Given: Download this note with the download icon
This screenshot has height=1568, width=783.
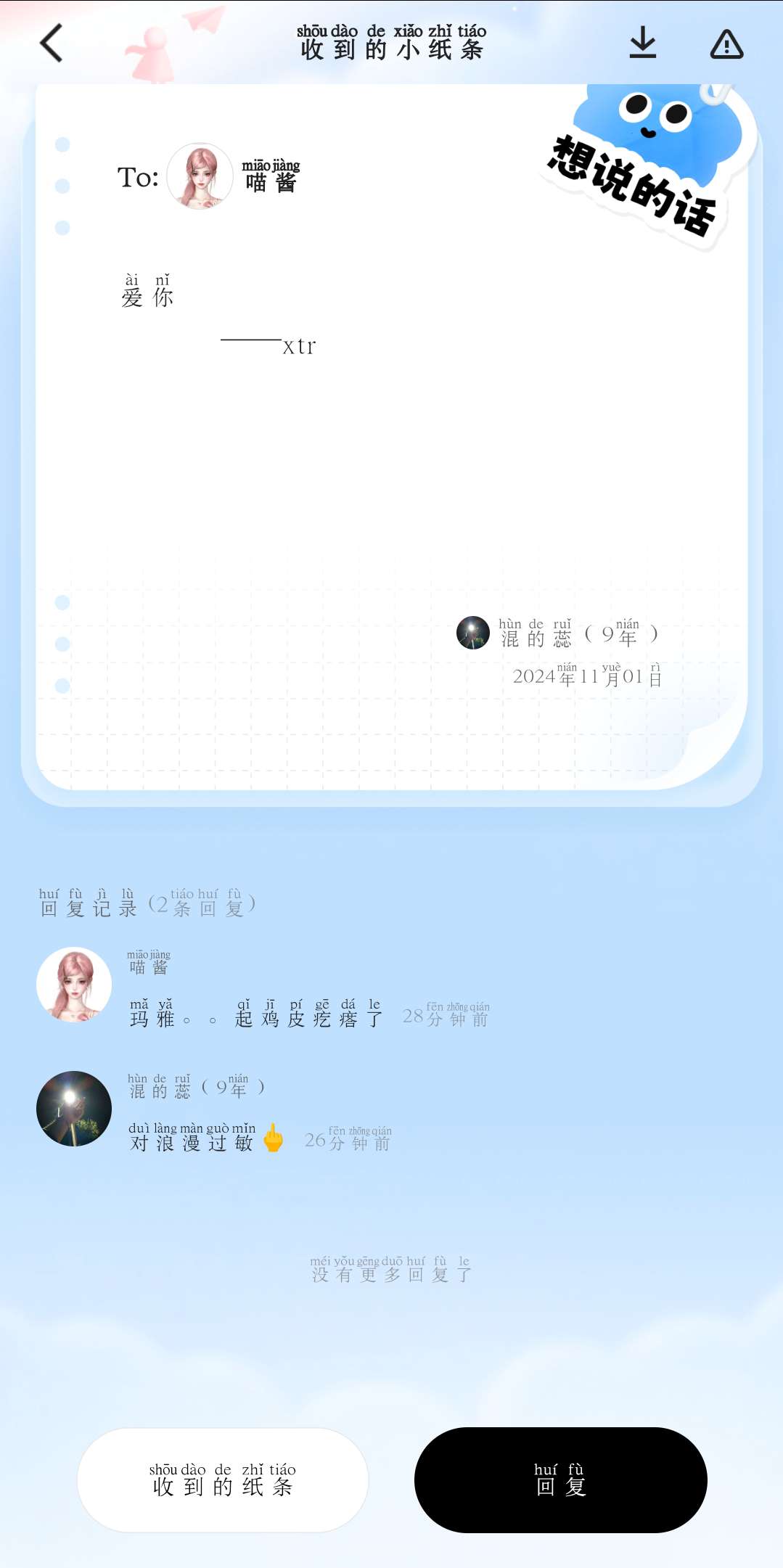Looking at the screenshot, I should [642, 44].
